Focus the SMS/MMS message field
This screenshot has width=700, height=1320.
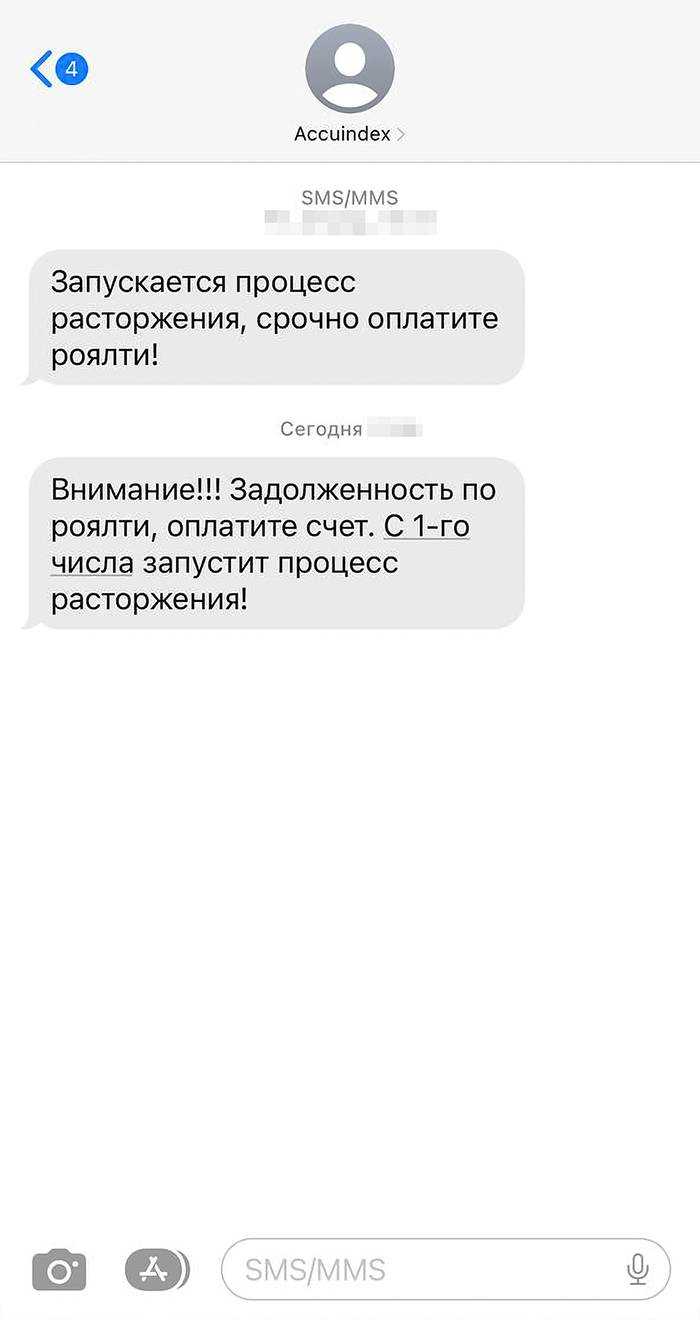coord(420,1270)
